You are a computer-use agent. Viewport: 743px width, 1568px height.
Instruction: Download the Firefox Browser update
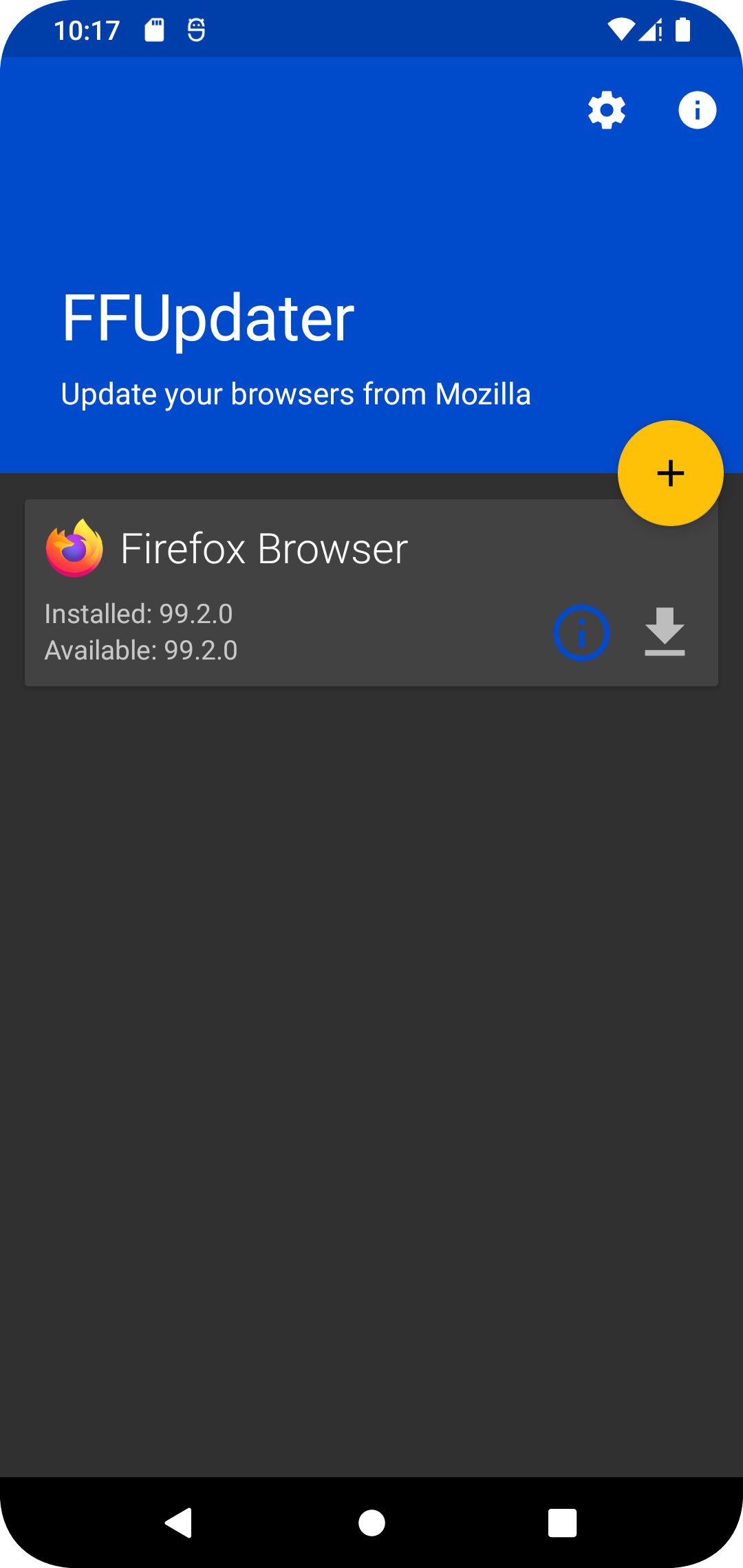click(x=665, y=632)
